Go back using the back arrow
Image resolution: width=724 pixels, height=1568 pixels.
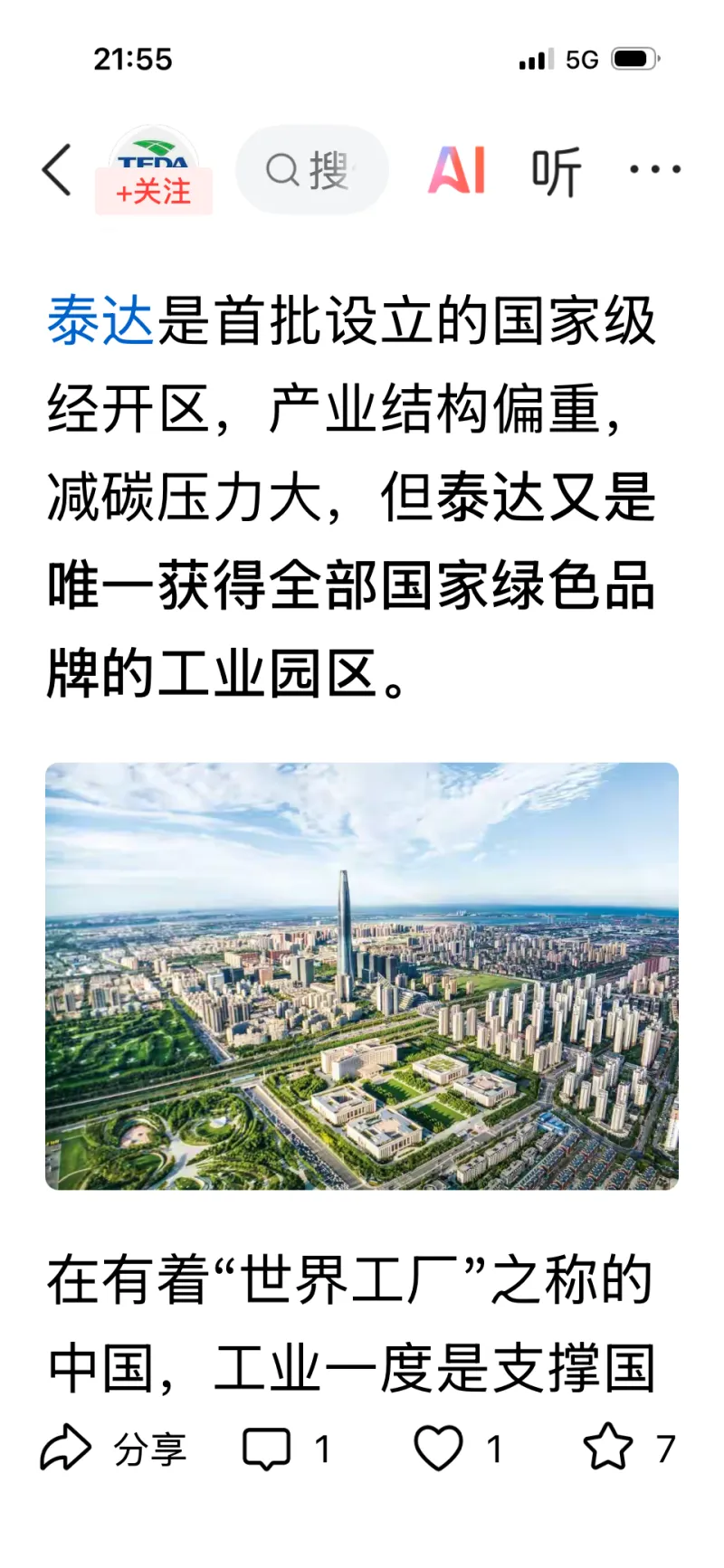pyautogui.click(x=57, y=169)
